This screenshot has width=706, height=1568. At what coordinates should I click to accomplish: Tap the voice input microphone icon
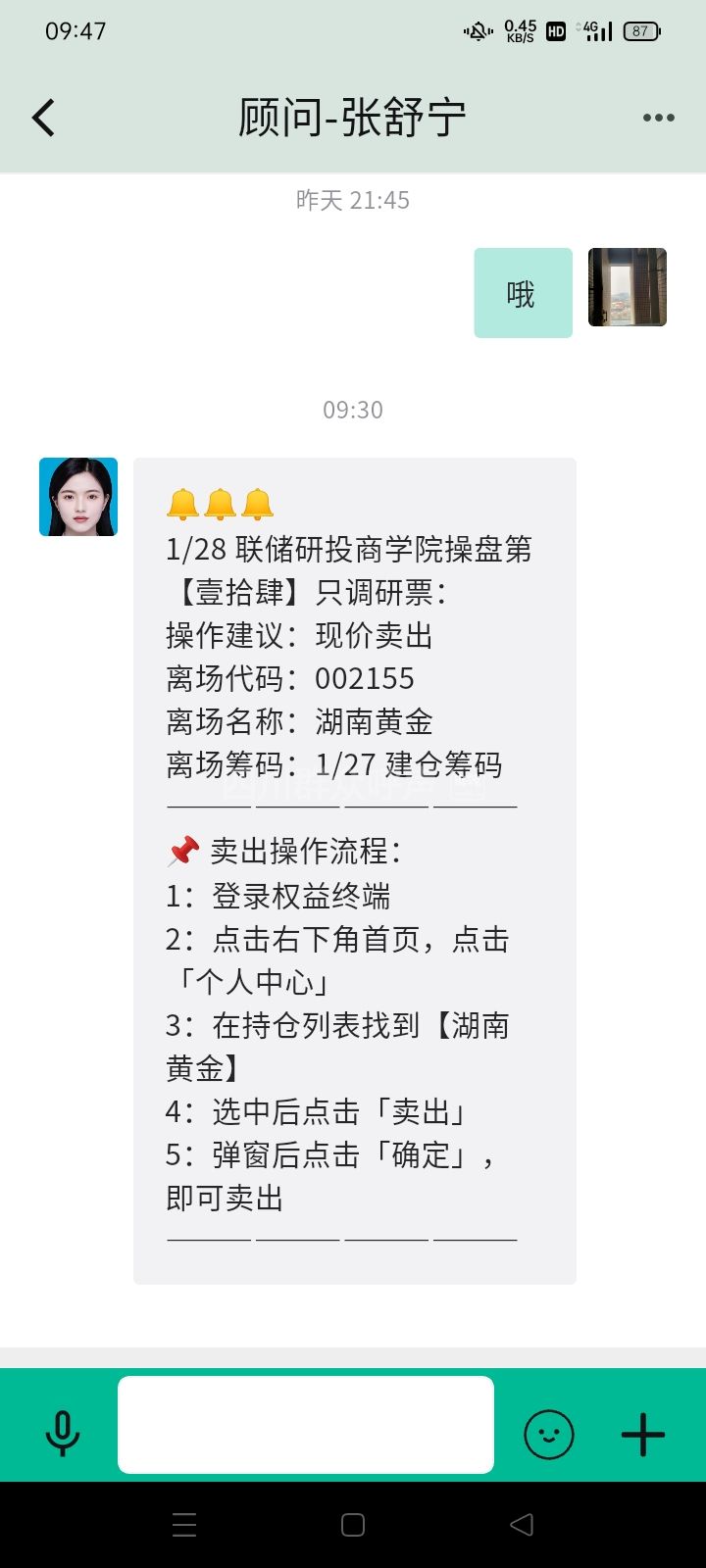pos(63,1434)
